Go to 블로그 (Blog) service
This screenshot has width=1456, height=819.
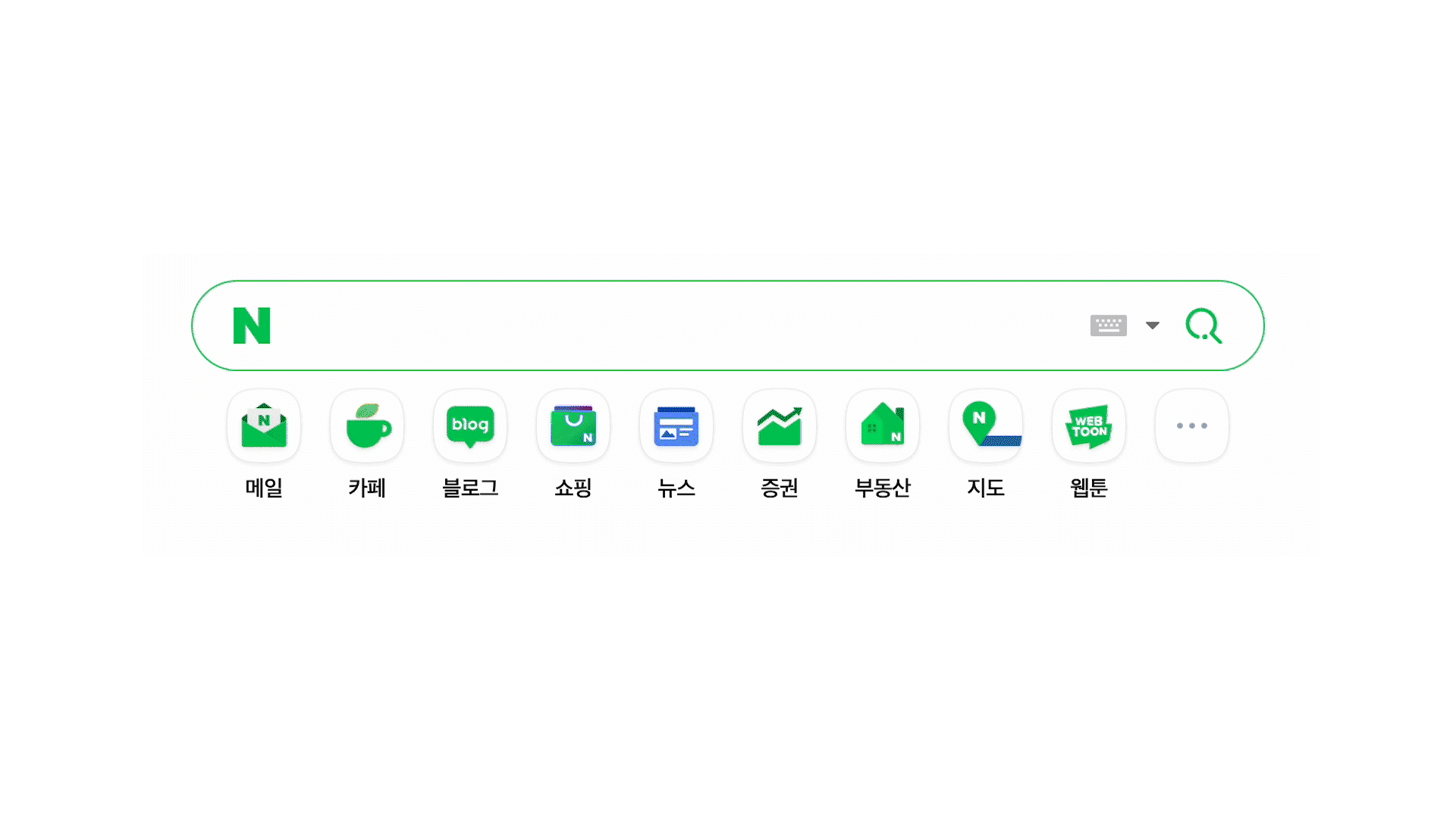coord(470,426)
